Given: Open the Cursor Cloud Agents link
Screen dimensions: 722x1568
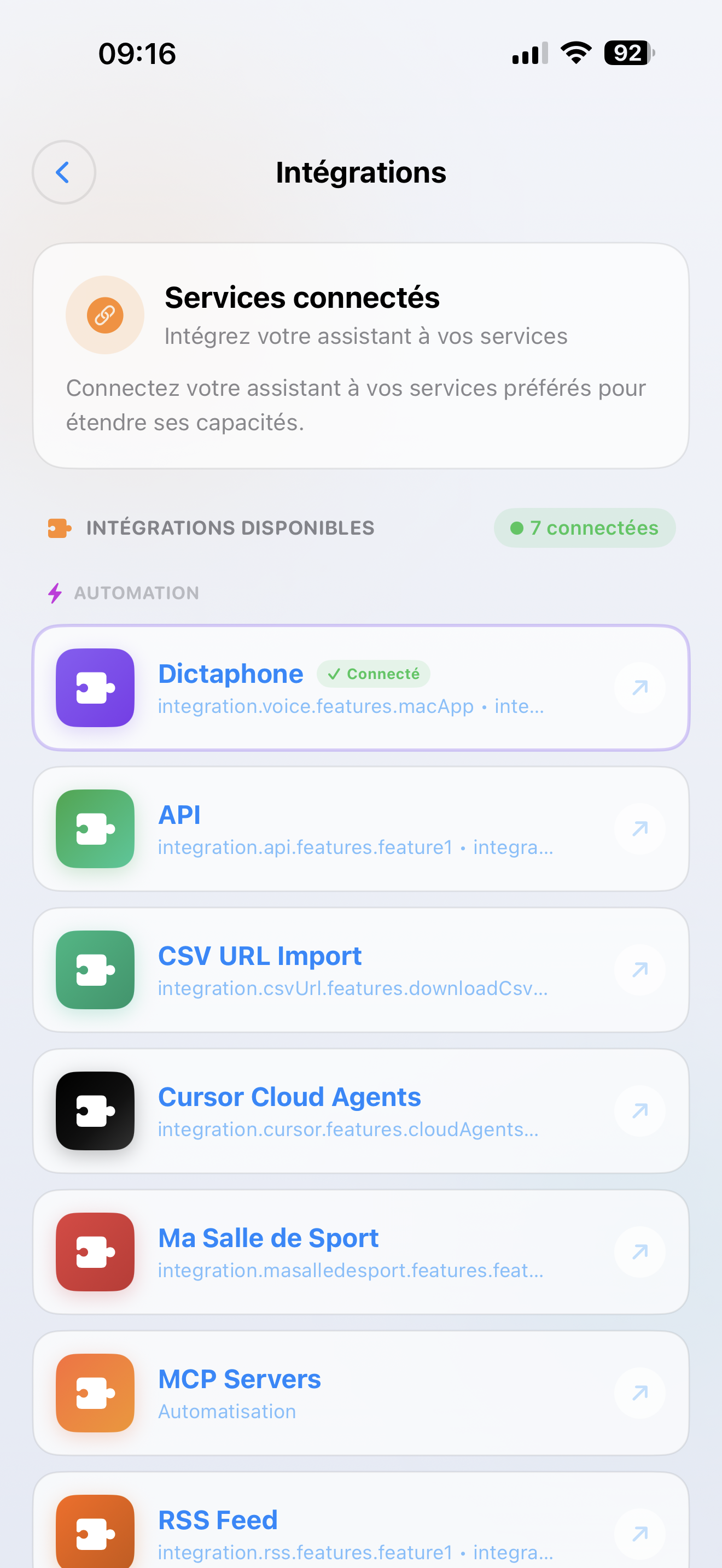Looking at the screenshot, I should (x=639, y=1111).
